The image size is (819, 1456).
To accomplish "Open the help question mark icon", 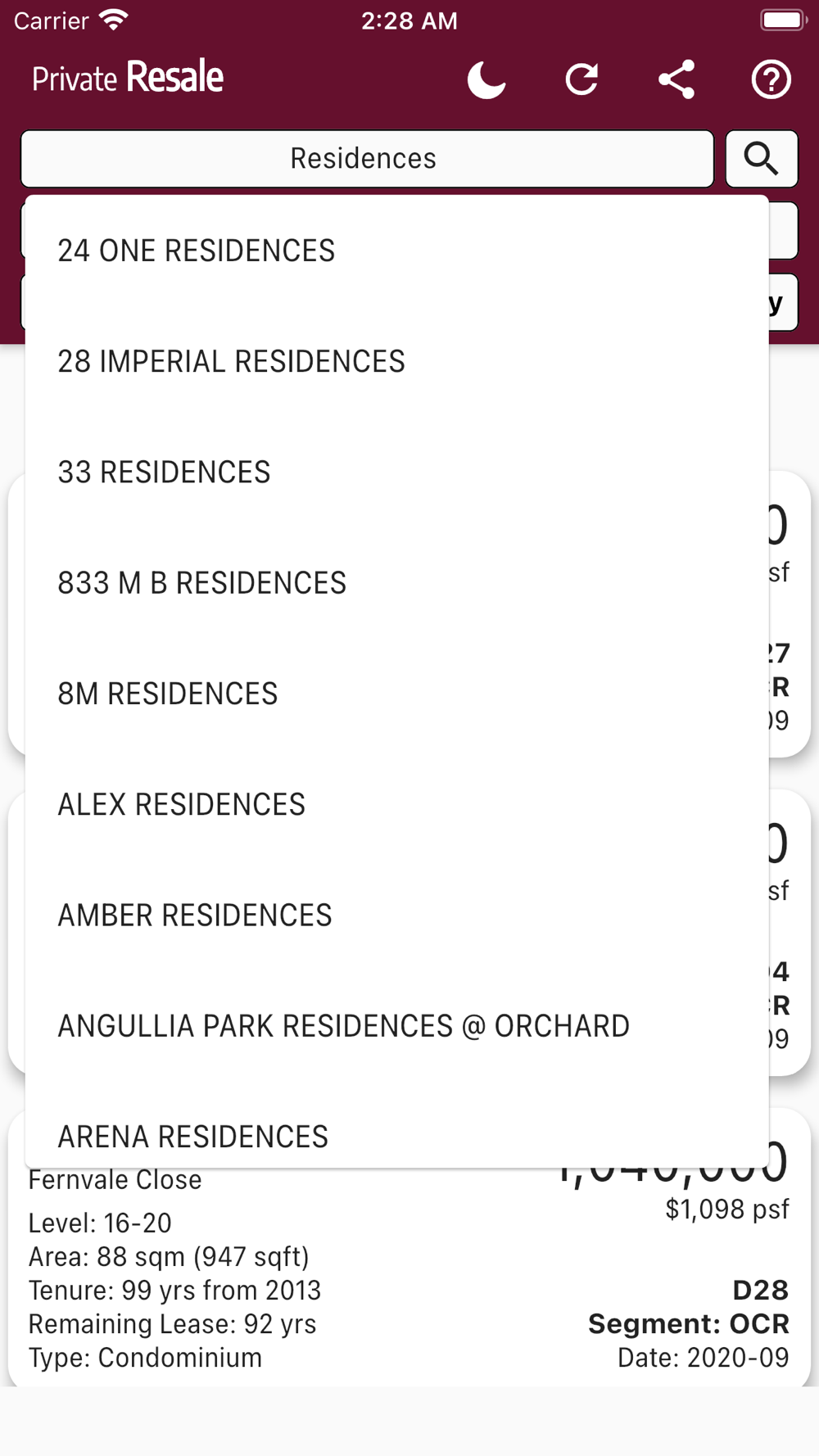I will (771, 79).
